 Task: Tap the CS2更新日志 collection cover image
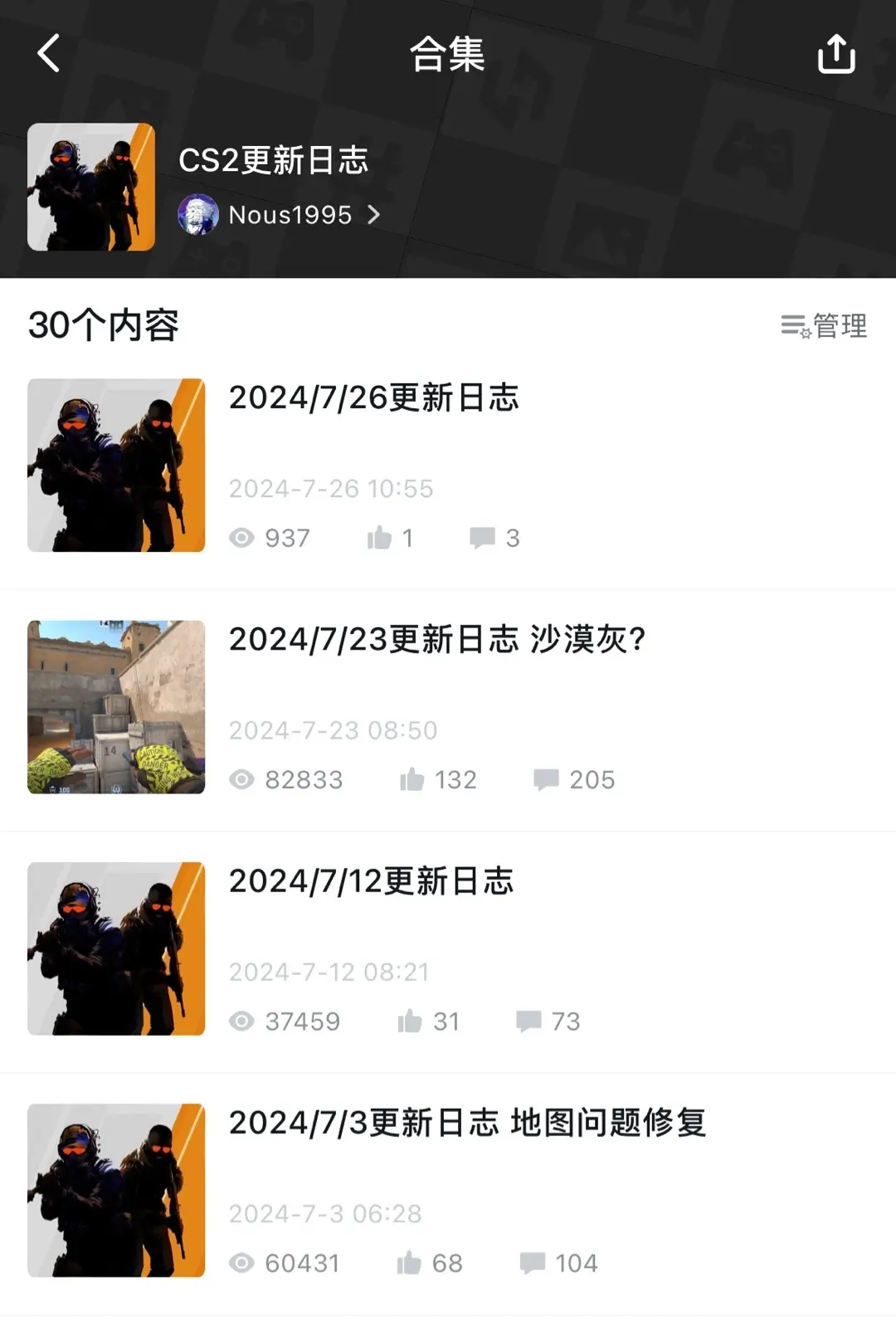click(x=91, y=187)
